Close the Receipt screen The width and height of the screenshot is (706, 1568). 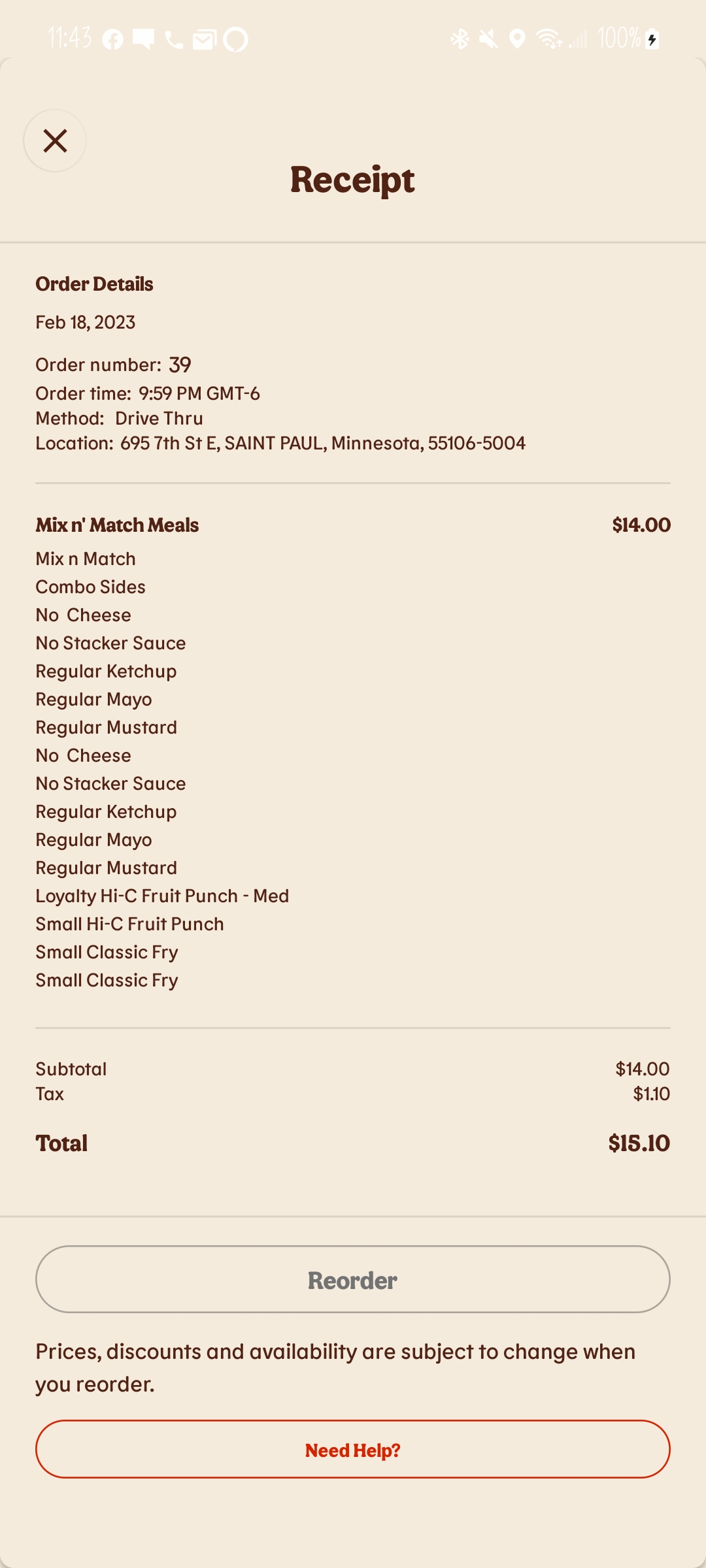point(54,140)
